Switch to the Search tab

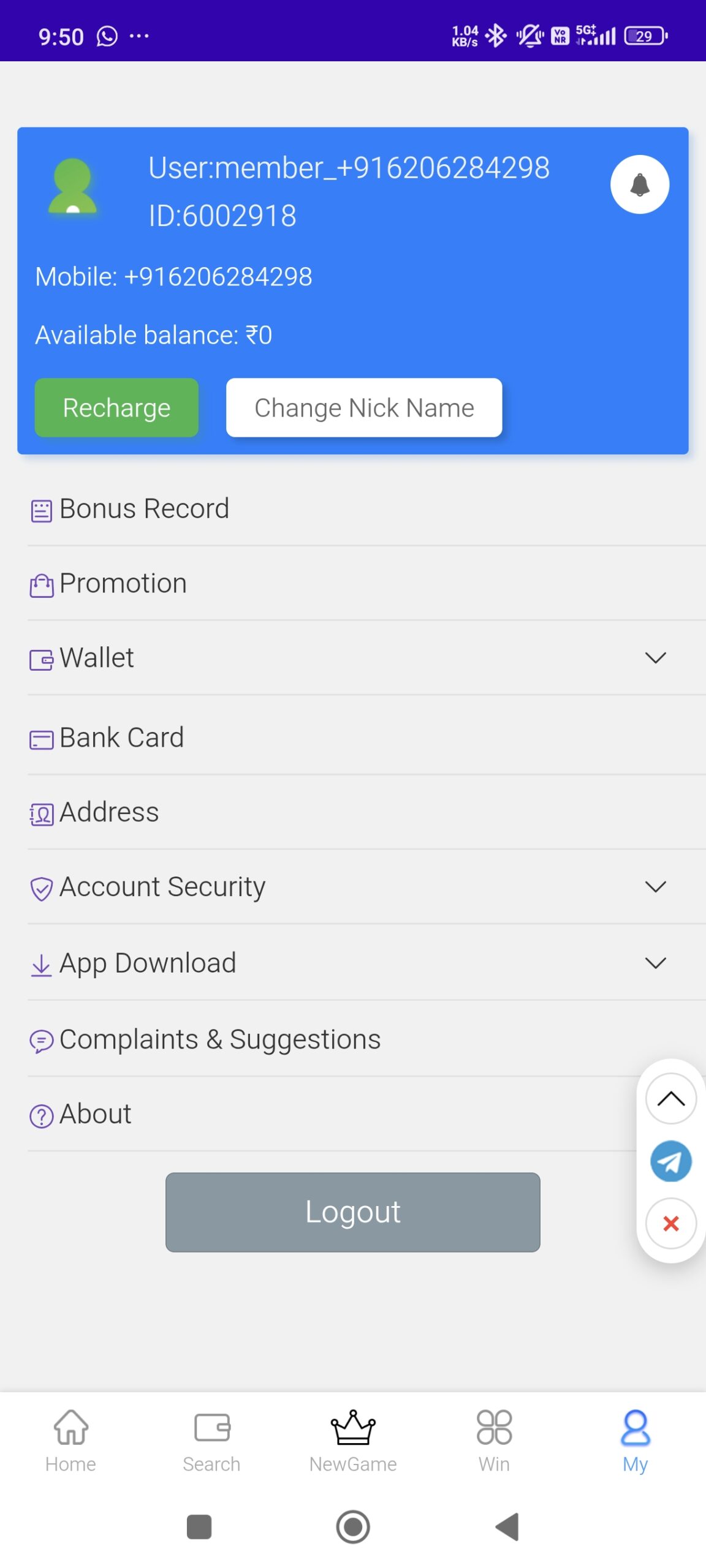click(x=211, y=1441)
